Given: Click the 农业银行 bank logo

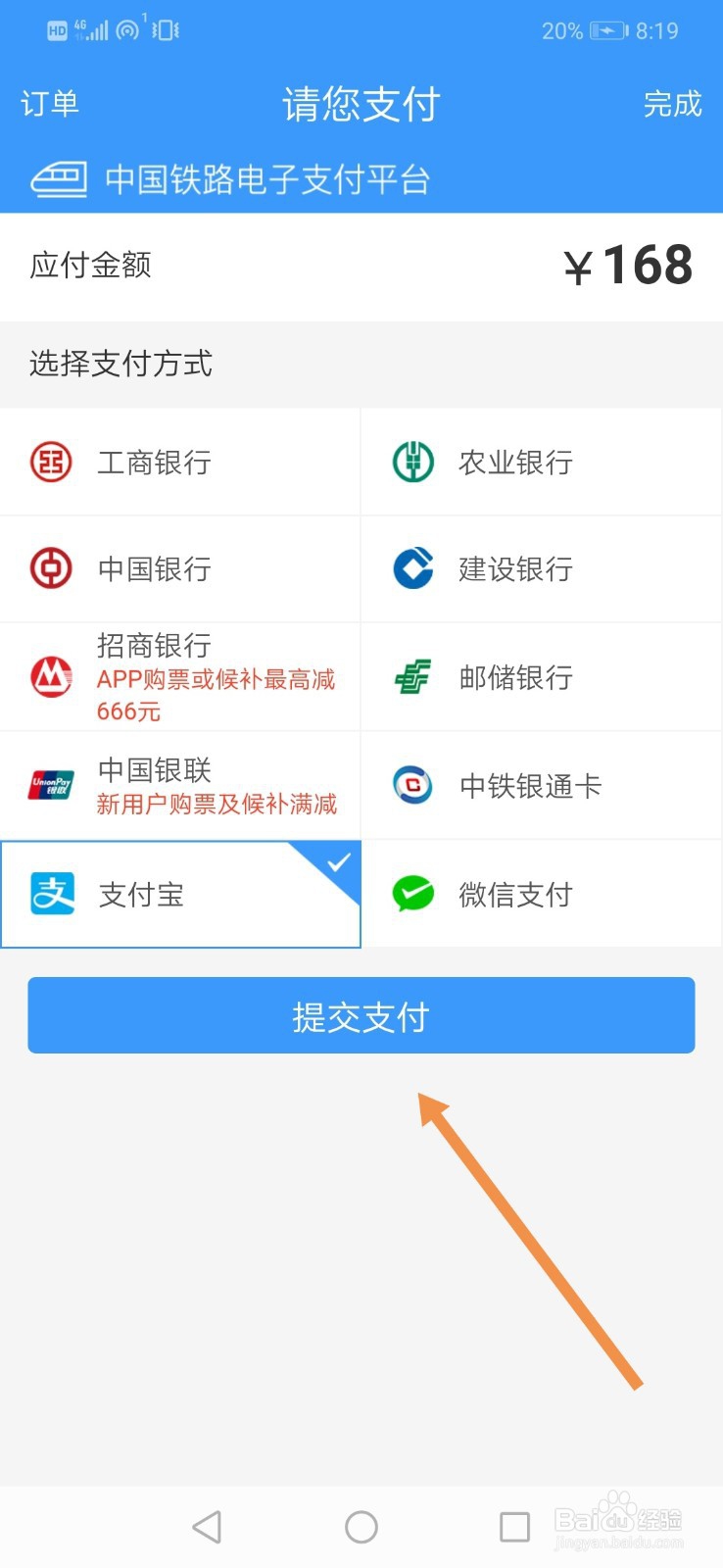Looking at the screenshot, I should pos(412,462).
